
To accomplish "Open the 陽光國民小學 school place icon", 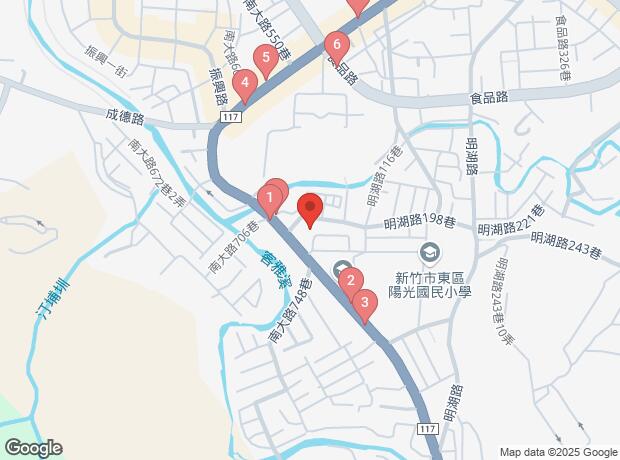I will pyautogui.click(x=431, y=251).
